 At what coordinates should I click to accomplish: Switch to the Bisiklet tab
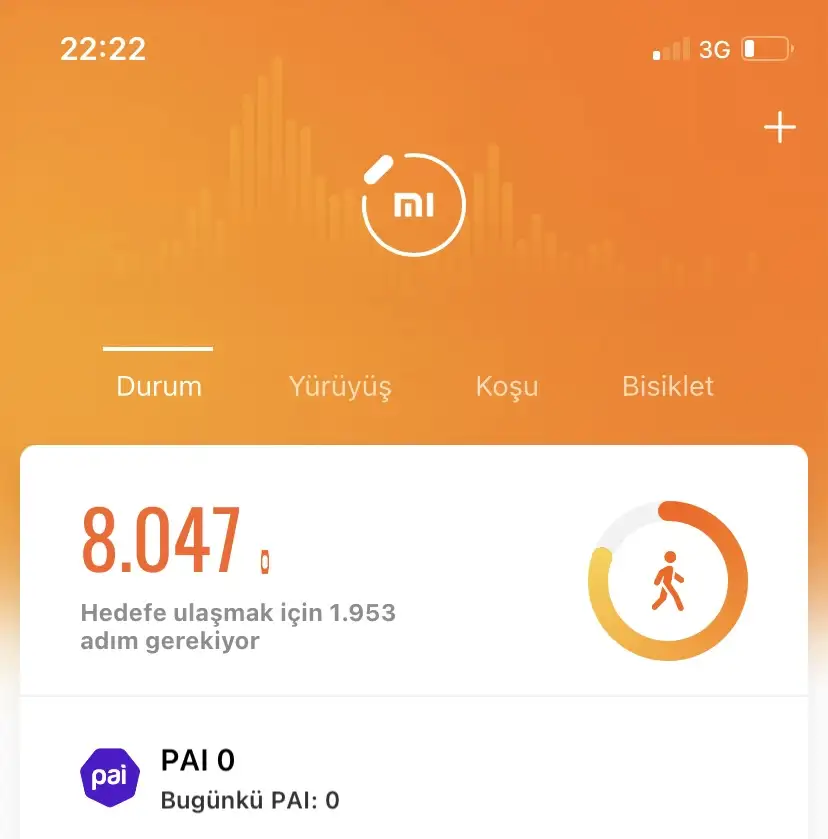[668, 386]
